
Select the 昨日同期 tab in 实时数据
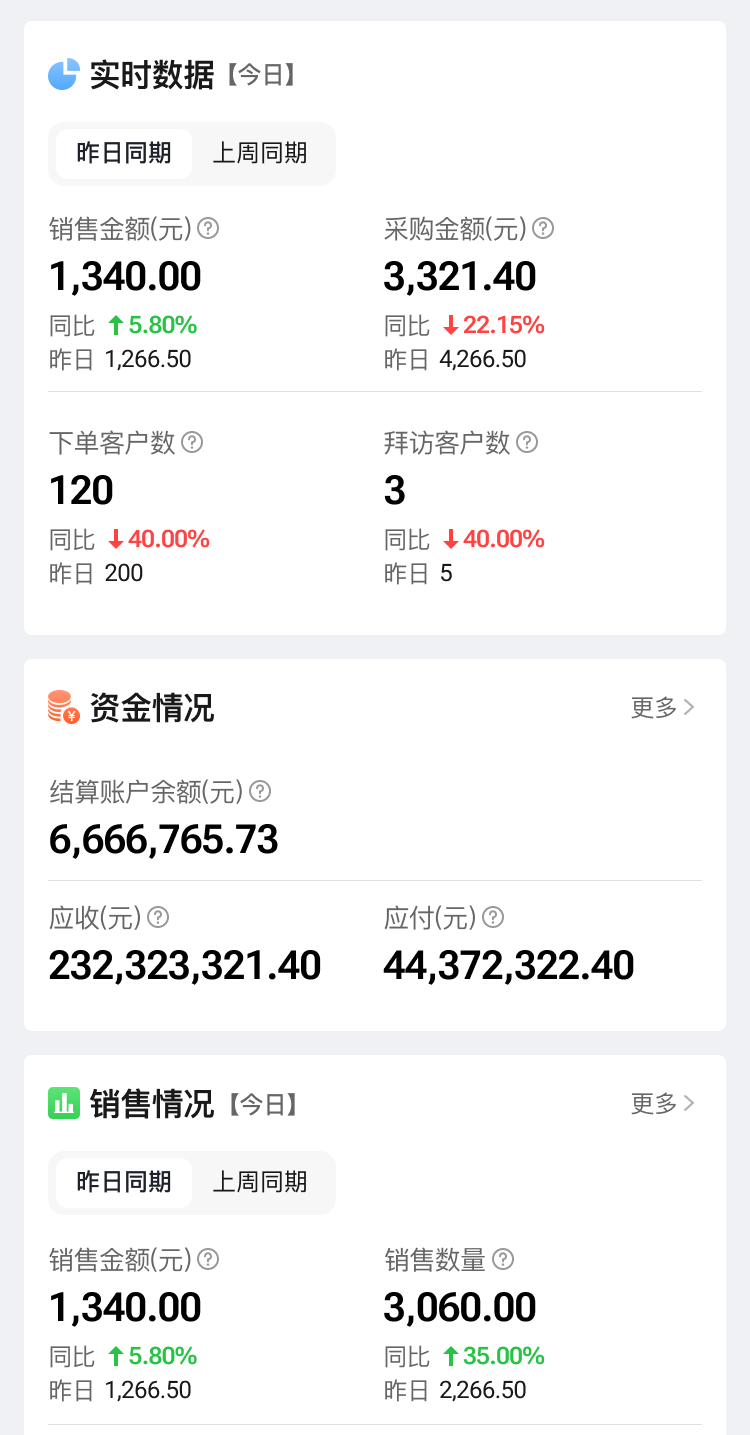(x=122, y=154)
